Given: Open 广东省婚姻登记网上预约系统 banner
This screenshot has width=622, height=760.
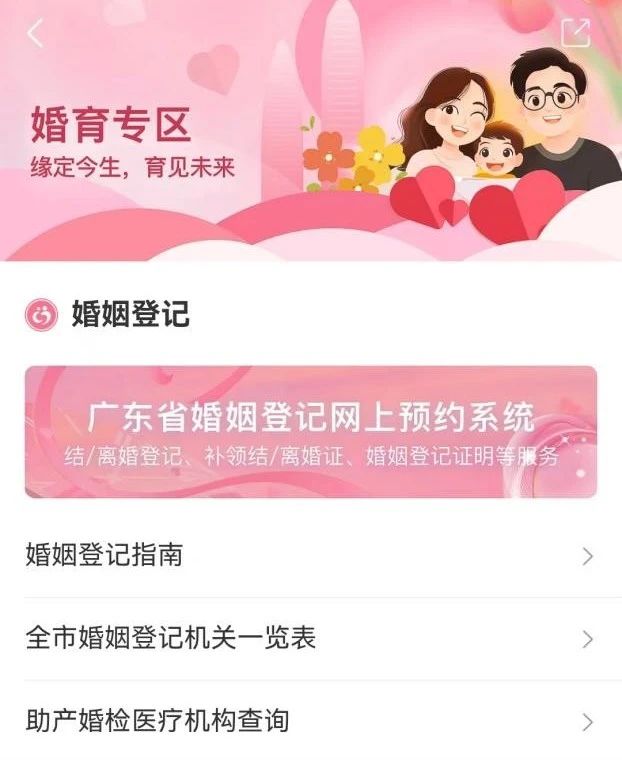Looking at the screenshot, I should (x=311, y=432).
